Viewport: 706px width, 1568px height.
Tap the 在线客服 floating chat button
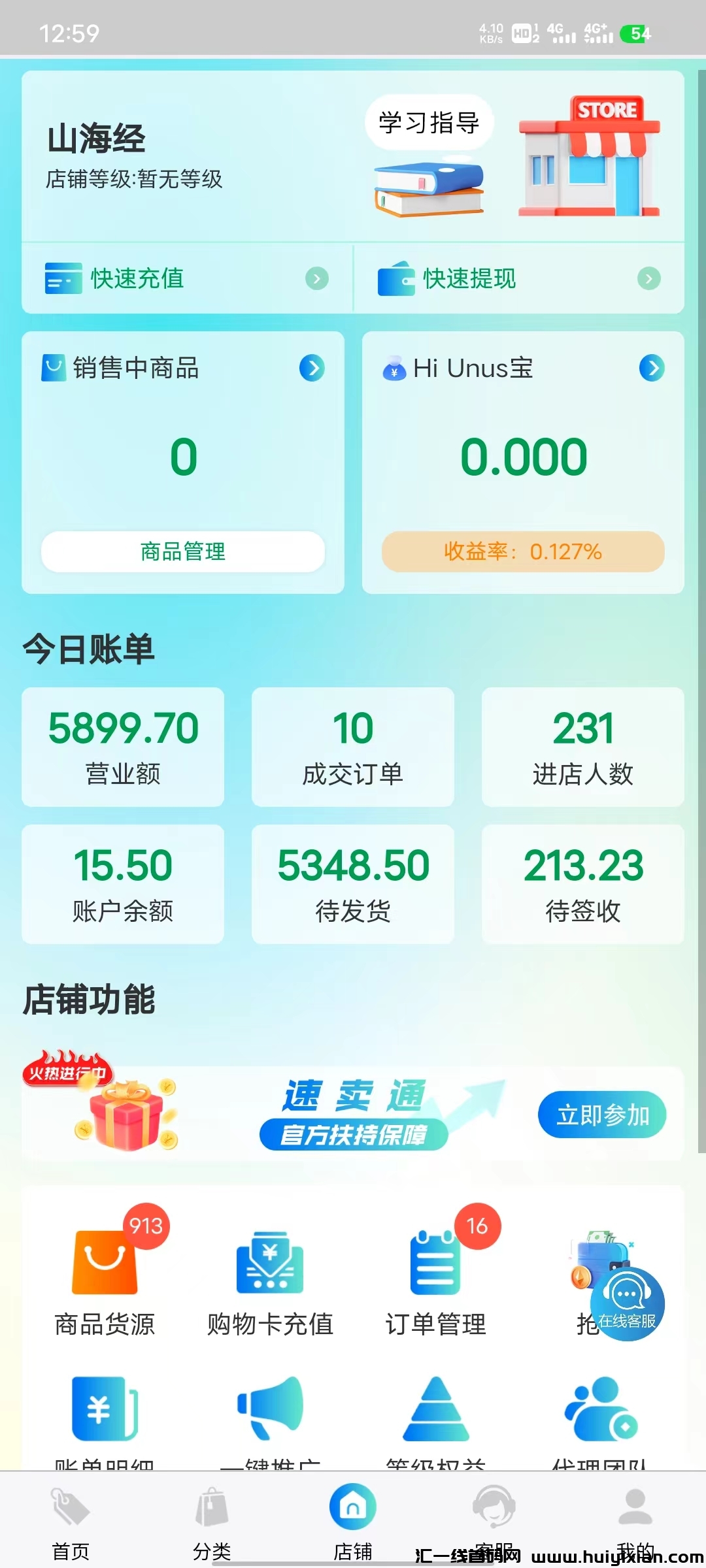pos(628,1303)
